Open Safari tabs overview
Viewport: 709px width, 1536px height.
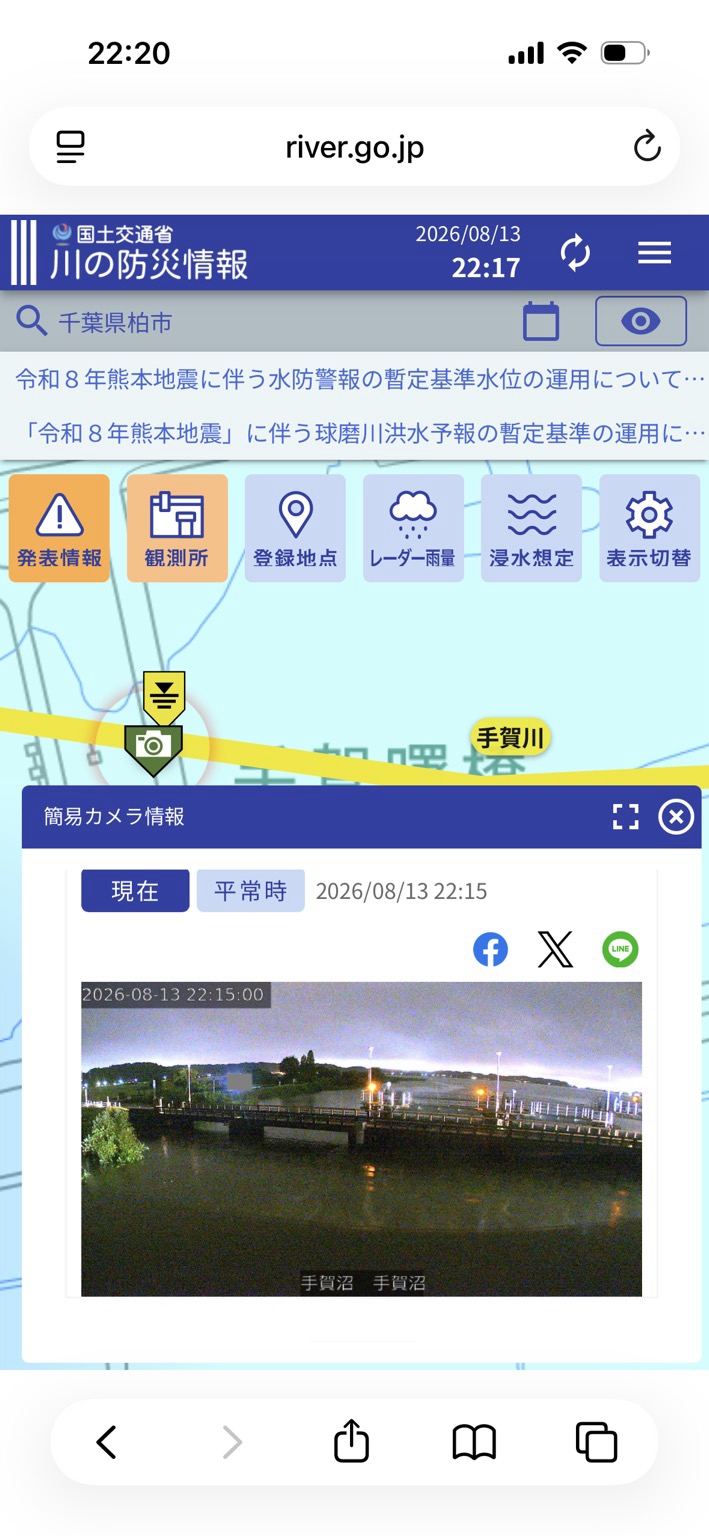click(597, 1442)
